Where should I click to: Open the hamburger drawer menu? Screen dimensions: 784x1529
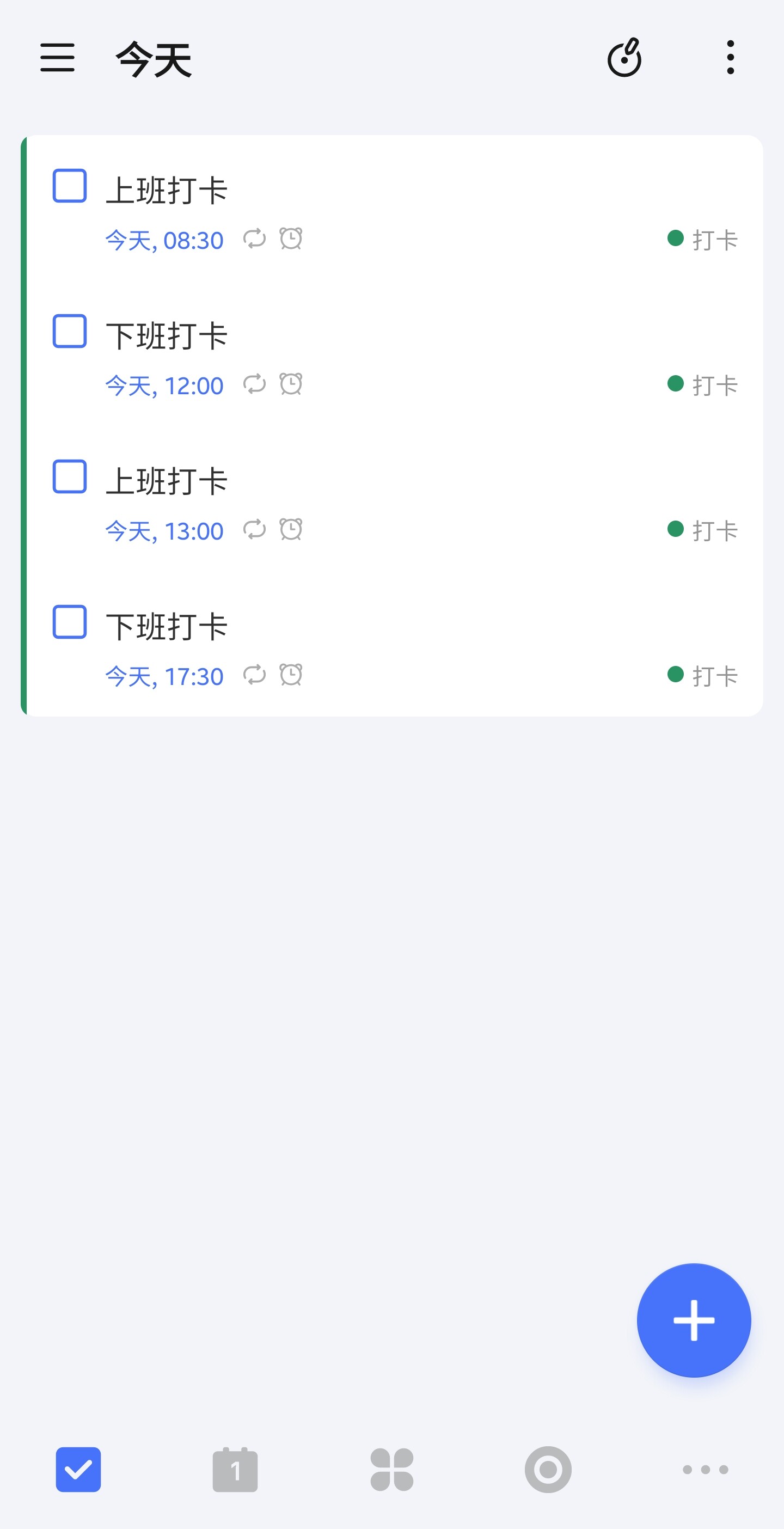coord(58,58)
